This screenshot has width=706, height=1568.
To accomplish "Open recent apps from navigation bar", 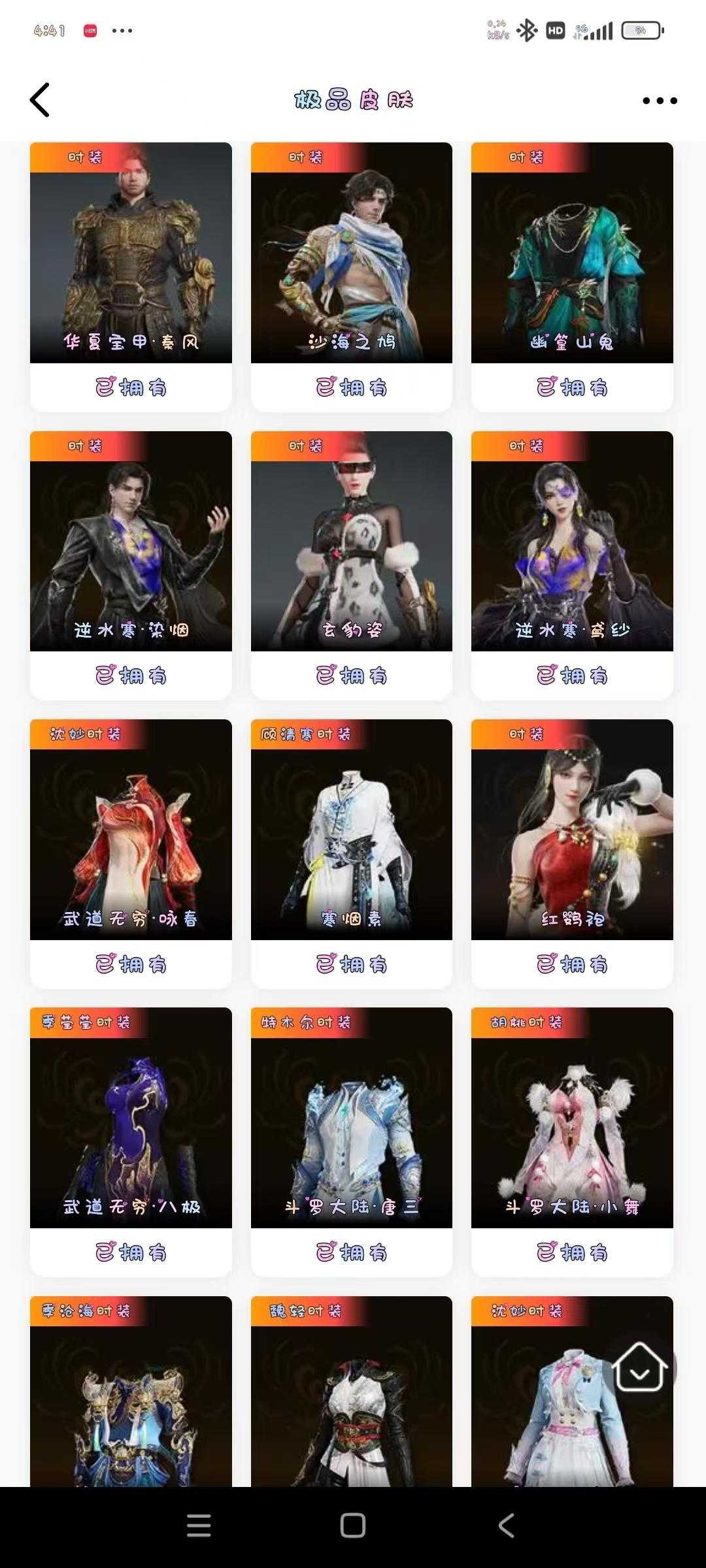I will [199, 1526].
